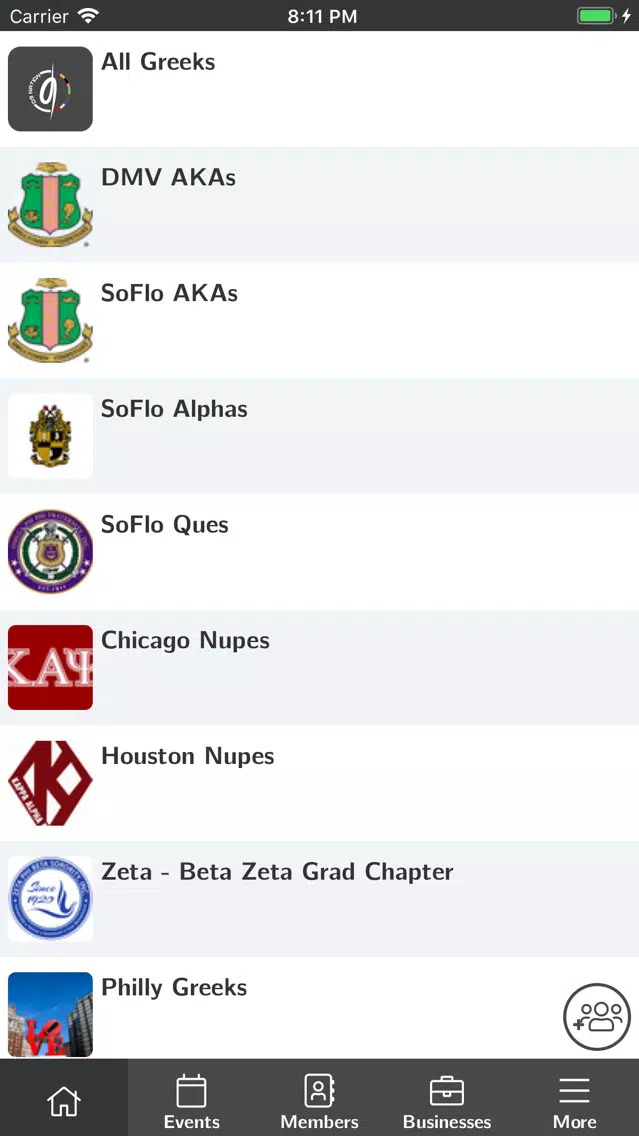Open the Businesses tab

pos(447,1098)
